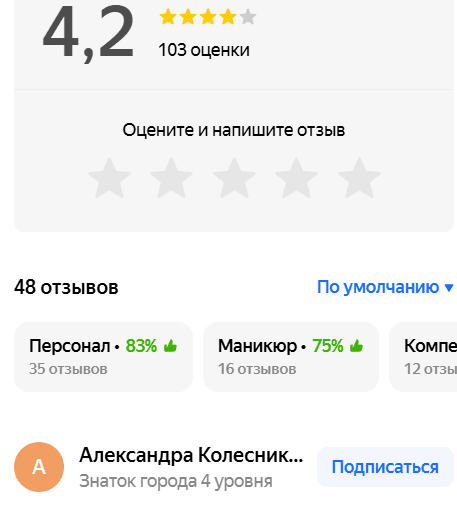The width and height of the screenshot is (457, 512).
Task: Filter reviews by Маникюр
Action: pyautogui.click(x=291, y=357)
